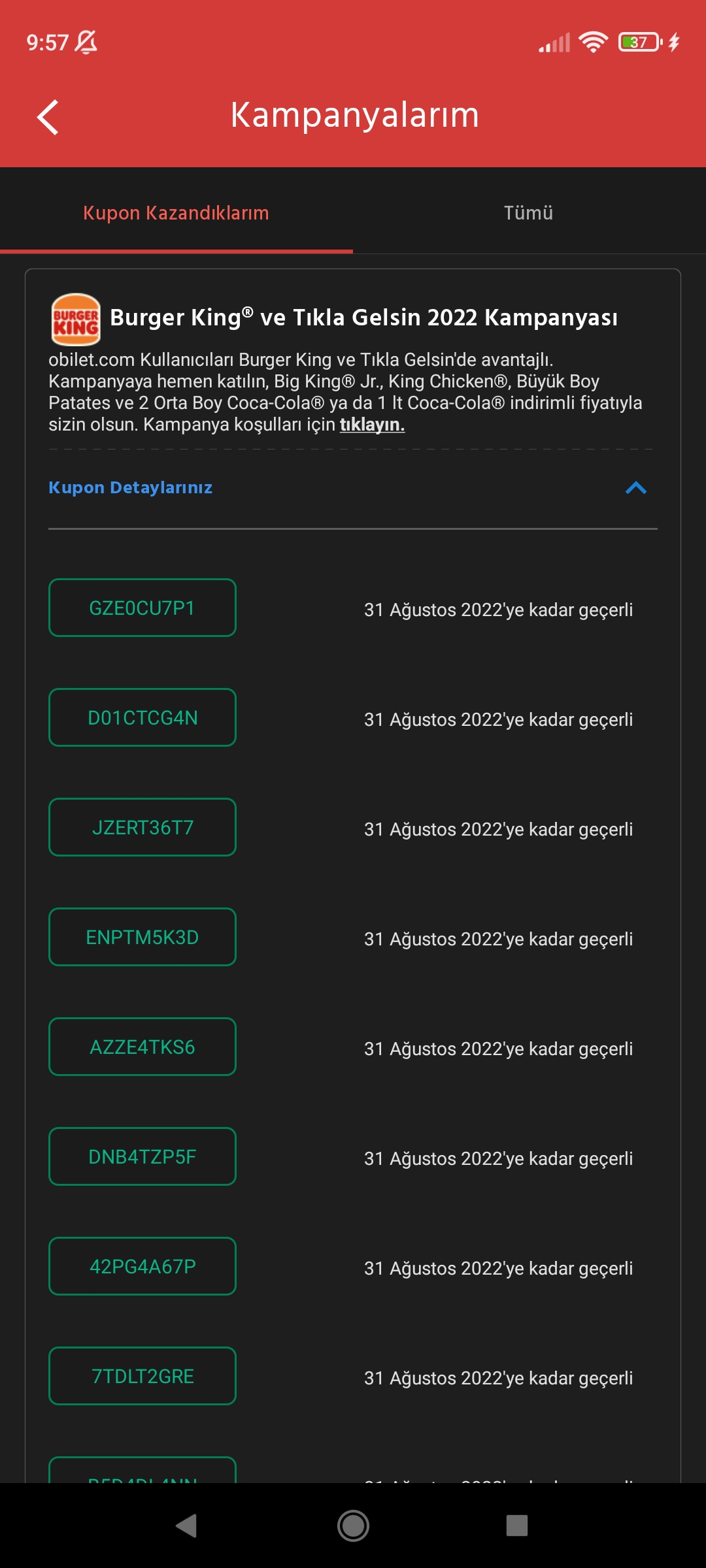Tap coupon code AZZE4TKS6
This screenshot has width=706, height=1568.
coord(143,1047)
